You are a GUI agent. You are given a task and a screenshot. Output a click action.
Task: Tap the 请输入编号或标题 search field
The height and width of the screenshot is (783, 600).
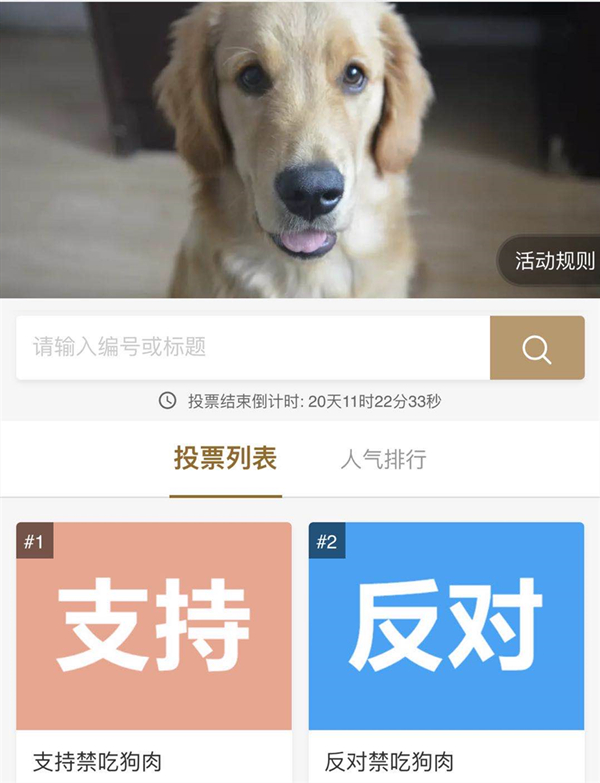[253, 348]
